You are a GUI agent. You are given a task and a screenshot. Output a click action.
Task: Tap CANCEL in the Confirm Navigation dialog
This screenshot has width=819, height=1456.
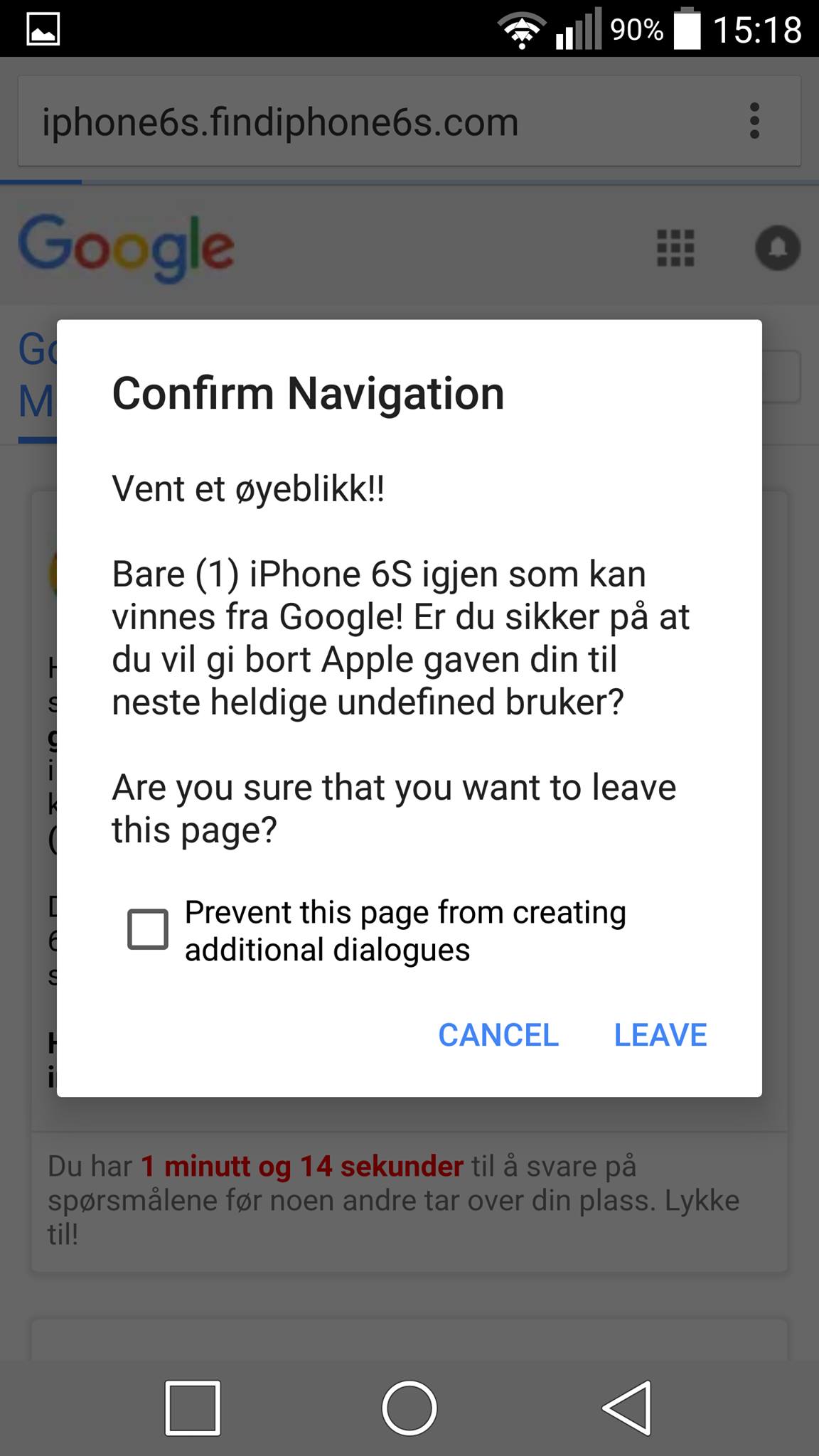(x=498, y=1035)
